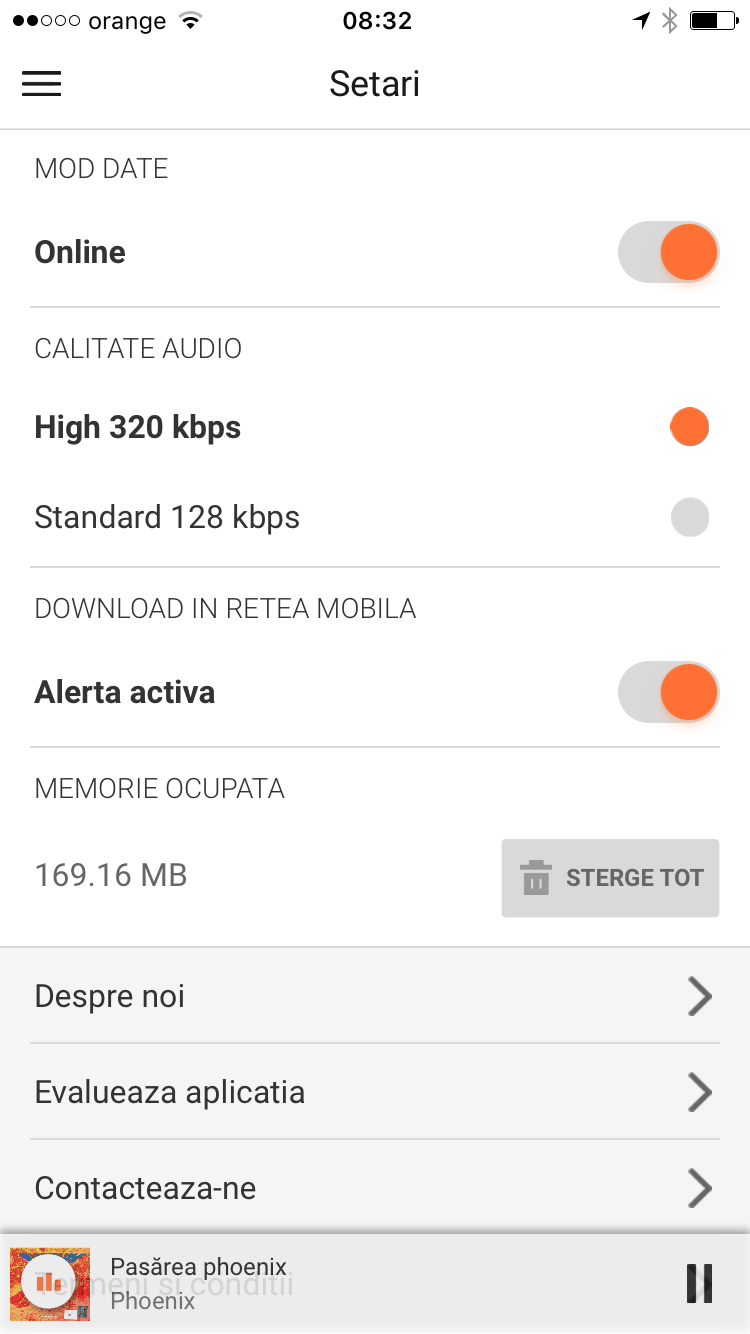The image size is (750, 1334).
Task: Tap the Sterge tot button
Action: pyautogui.click(x=610, y=878)
